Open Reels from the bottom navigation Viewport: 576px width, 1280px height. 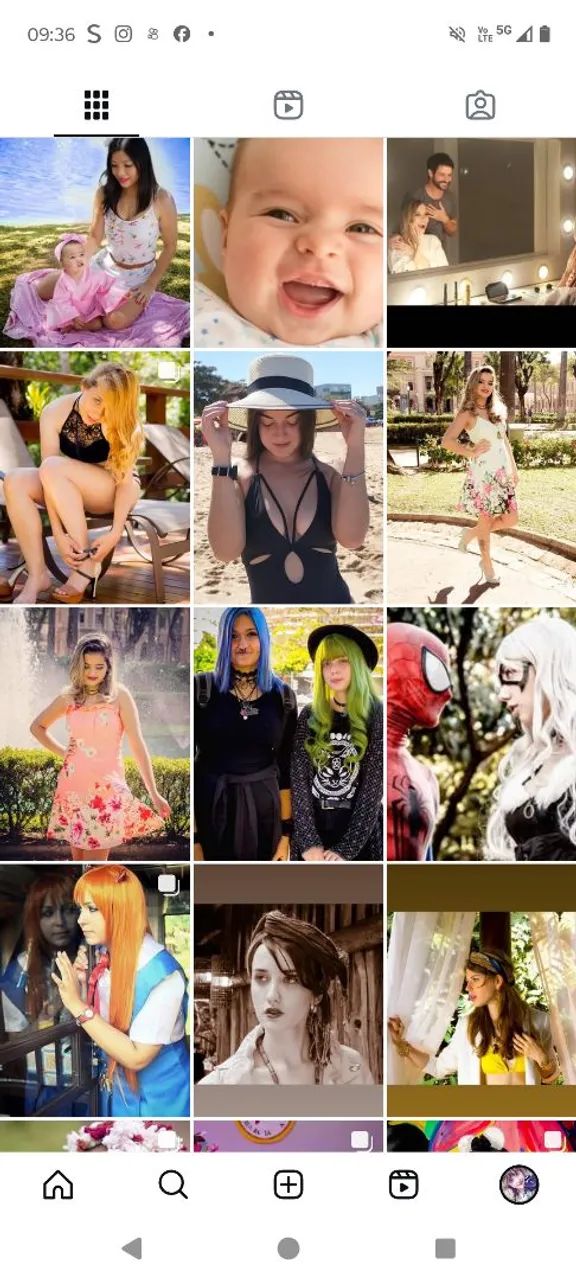point(403,1185)
